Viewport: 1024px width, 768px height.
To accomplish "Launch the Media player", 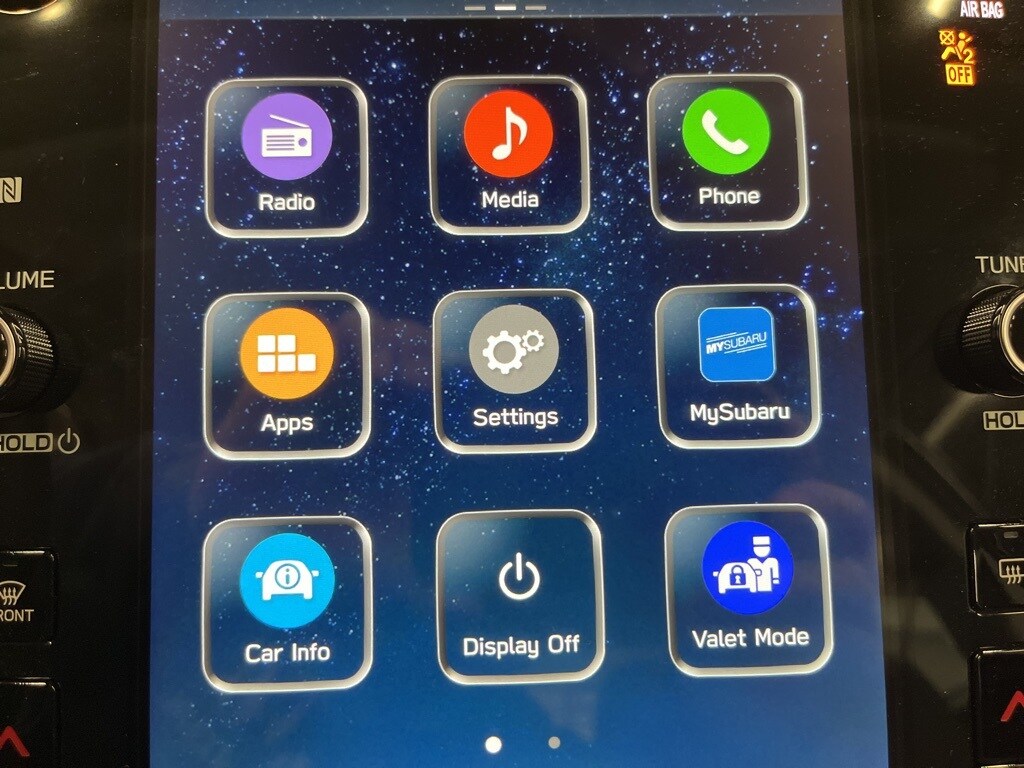I will pyautogui.click(x=508, y=153).
